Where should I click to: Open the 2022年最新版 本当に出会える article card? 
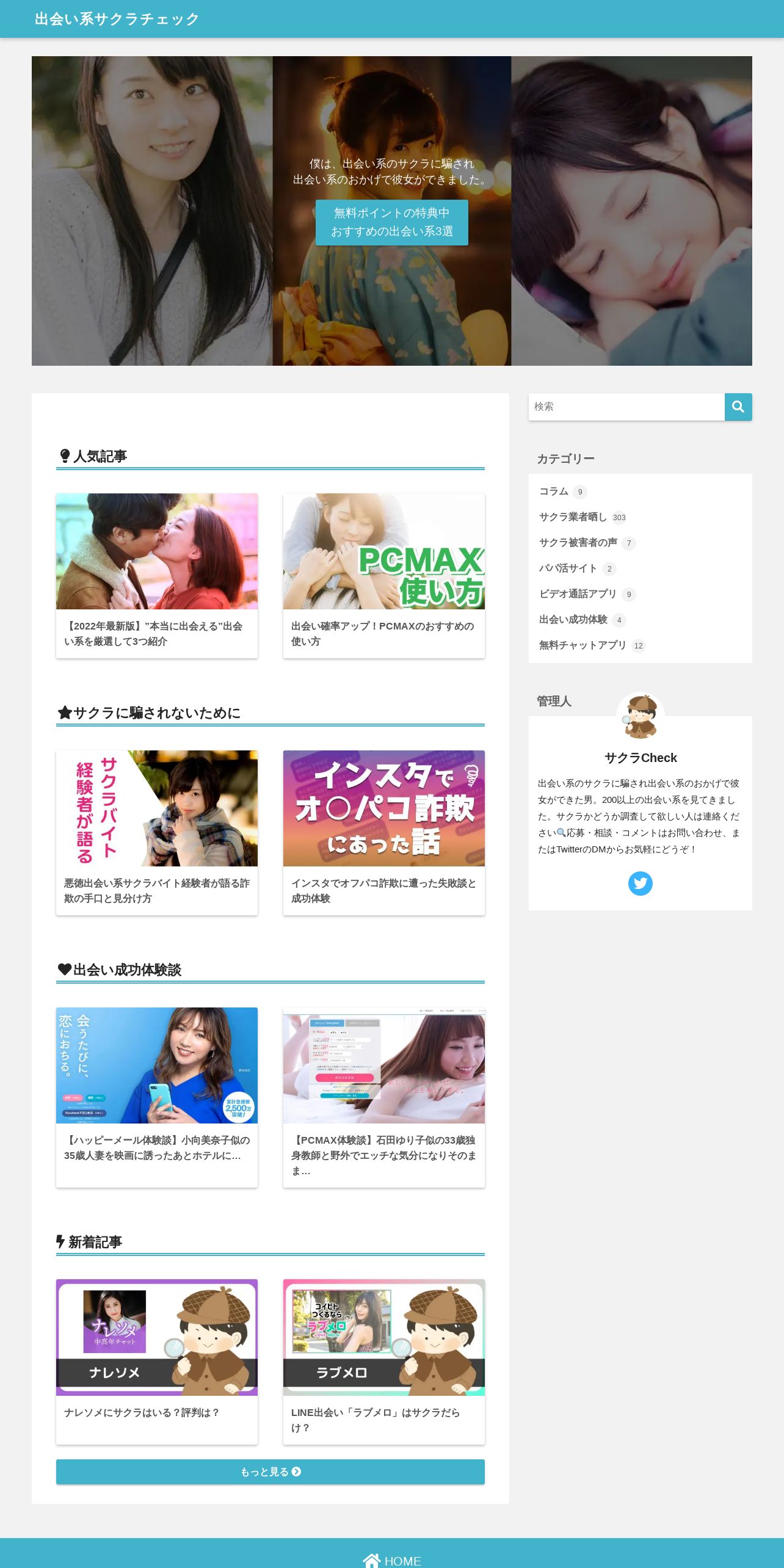[157, 576]
